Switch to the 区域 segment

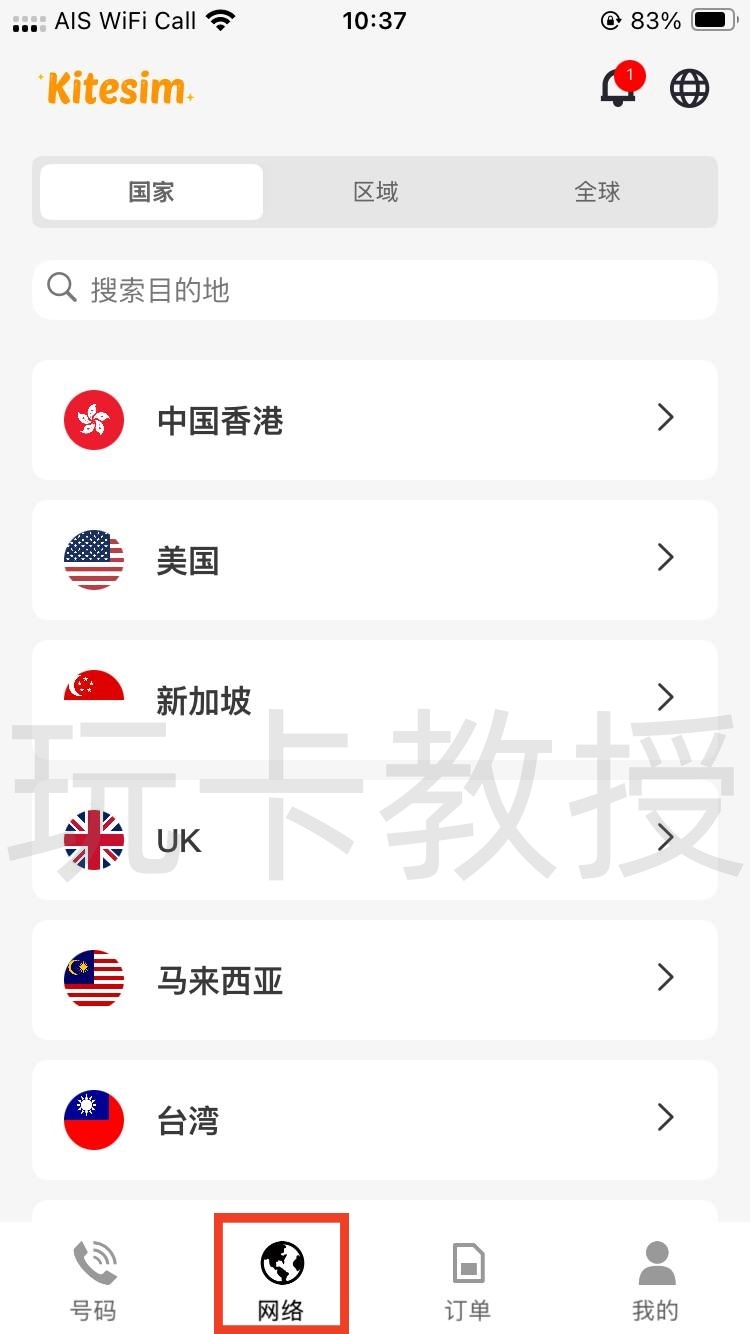(x=375, y=192)
